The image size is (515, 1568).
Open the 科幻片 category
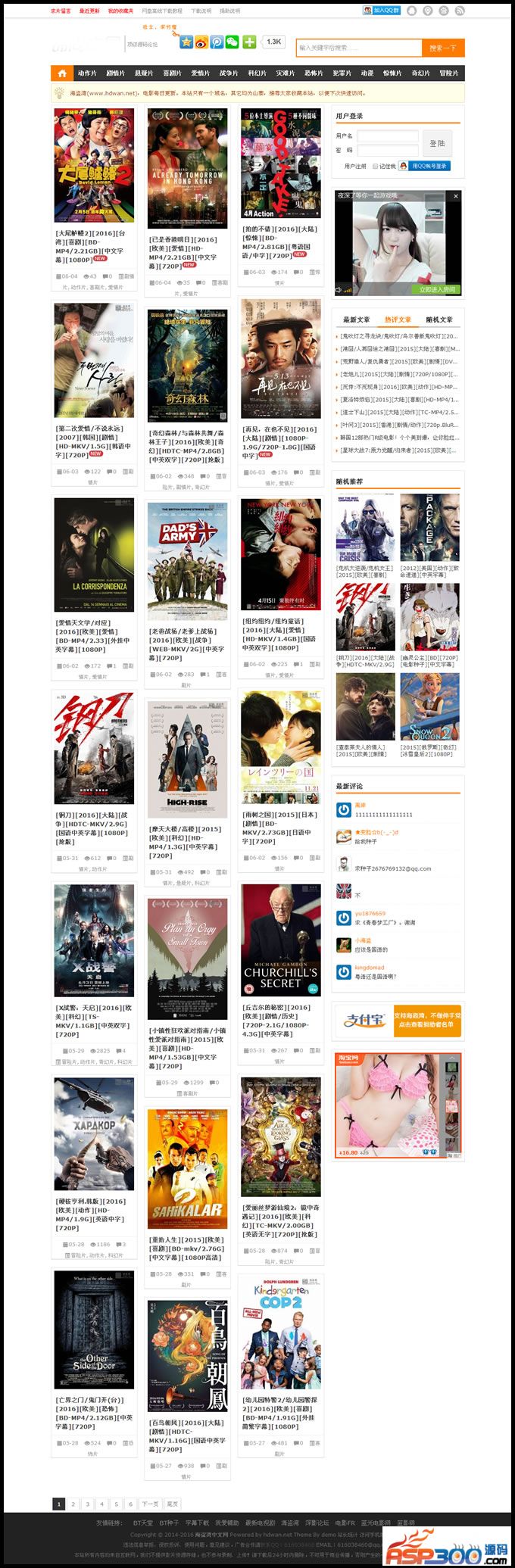click(x=257, y=73)
